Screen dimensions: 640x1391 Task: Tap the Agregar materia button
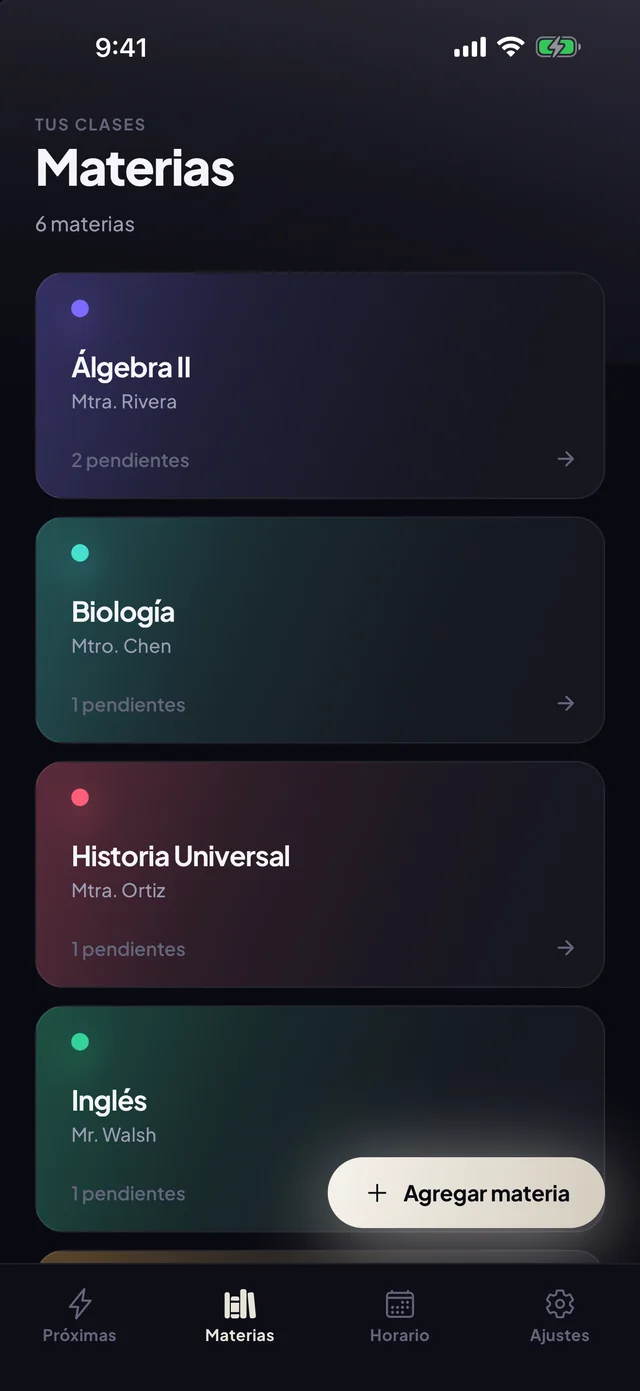(x=466, y=1193)
